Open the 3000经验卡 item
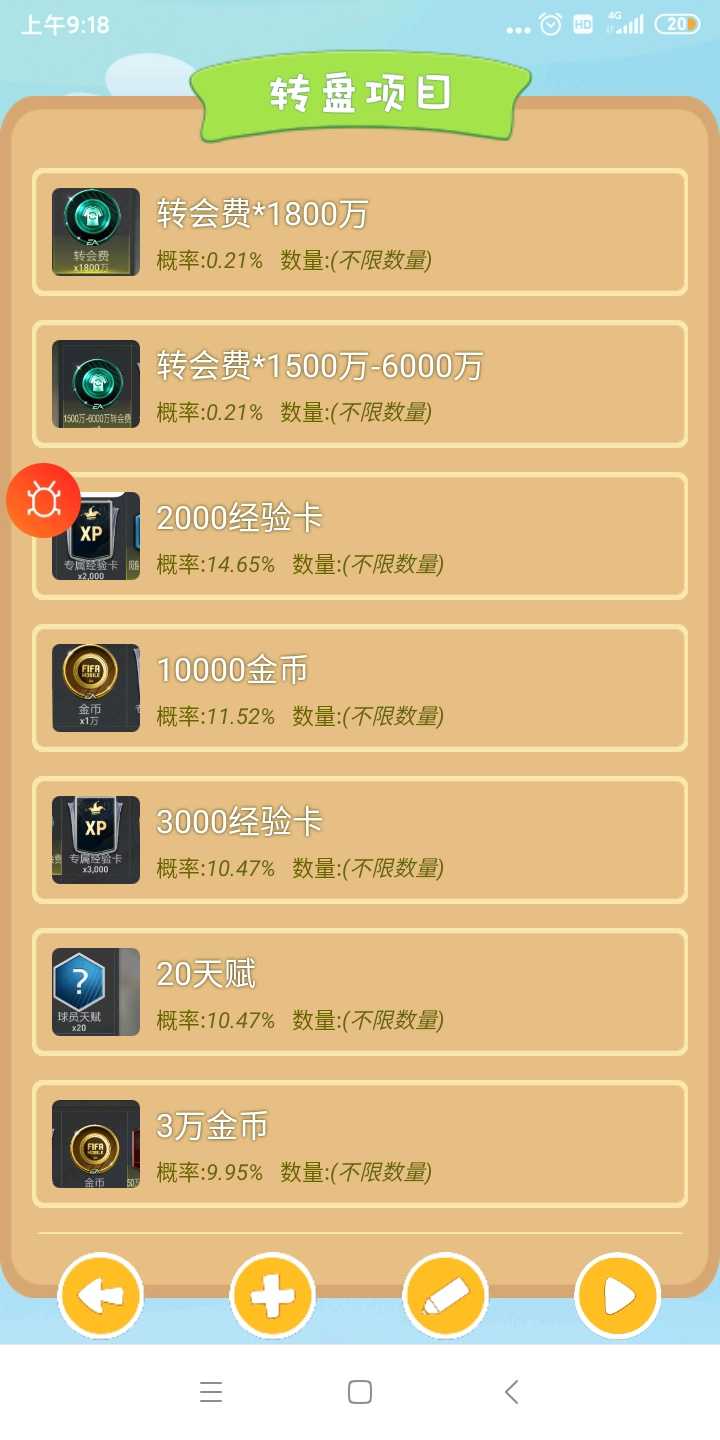Screen dimensions: 720x1440 pos(360,840)
